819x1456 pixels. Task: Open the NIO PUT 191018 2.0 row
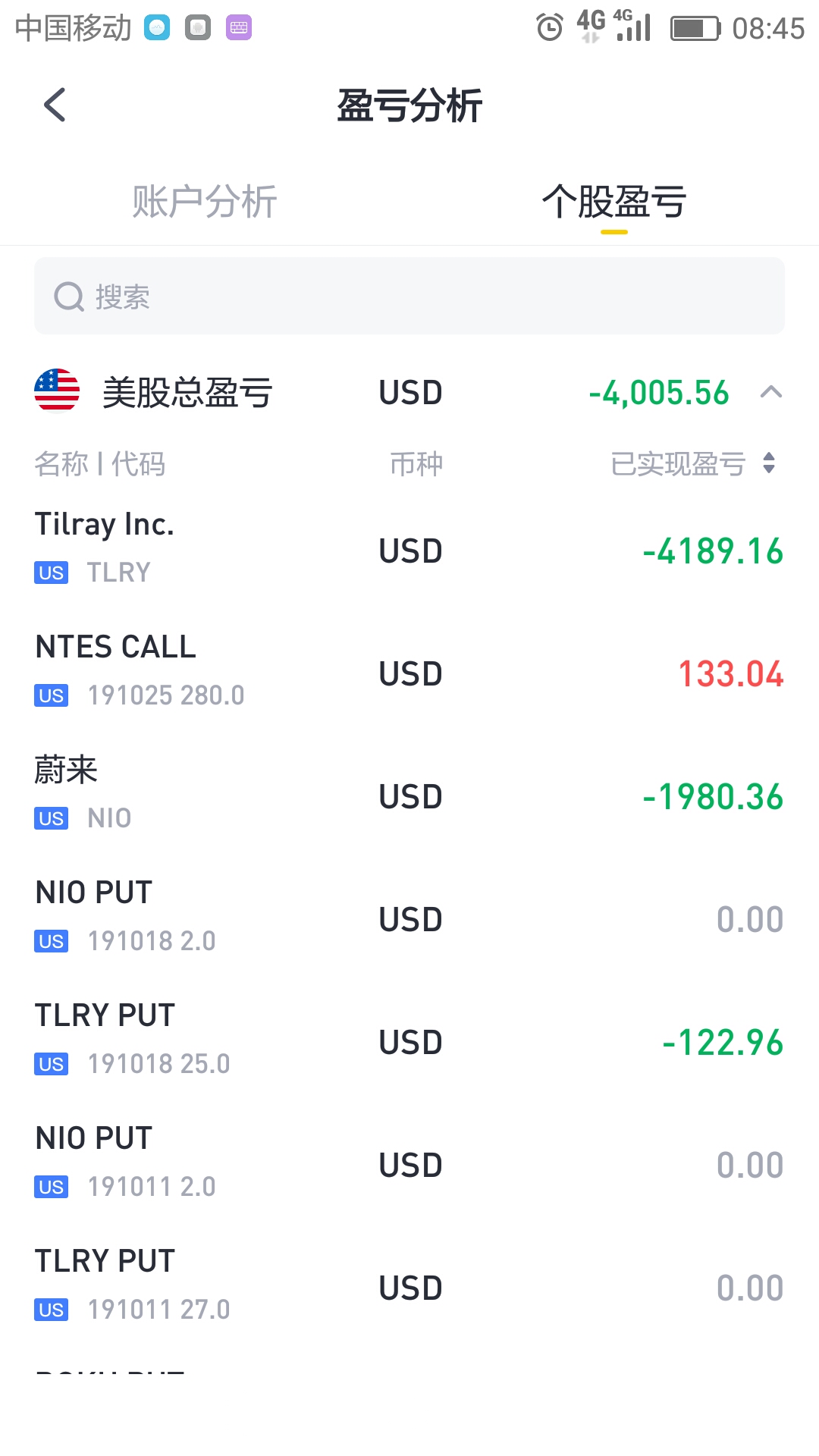click(x=409, y=918)
